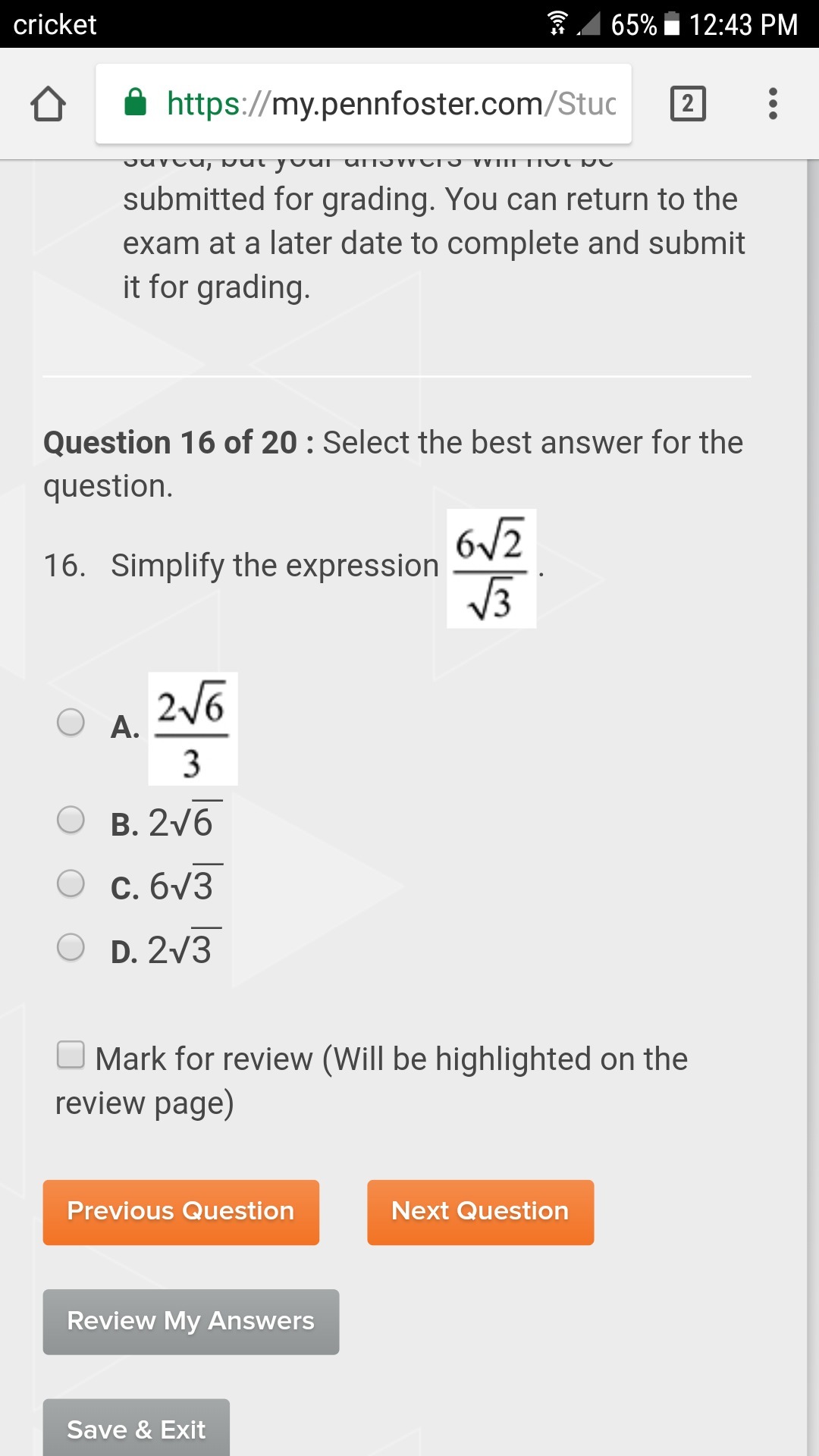Choose answer B, 2√6

71,820
